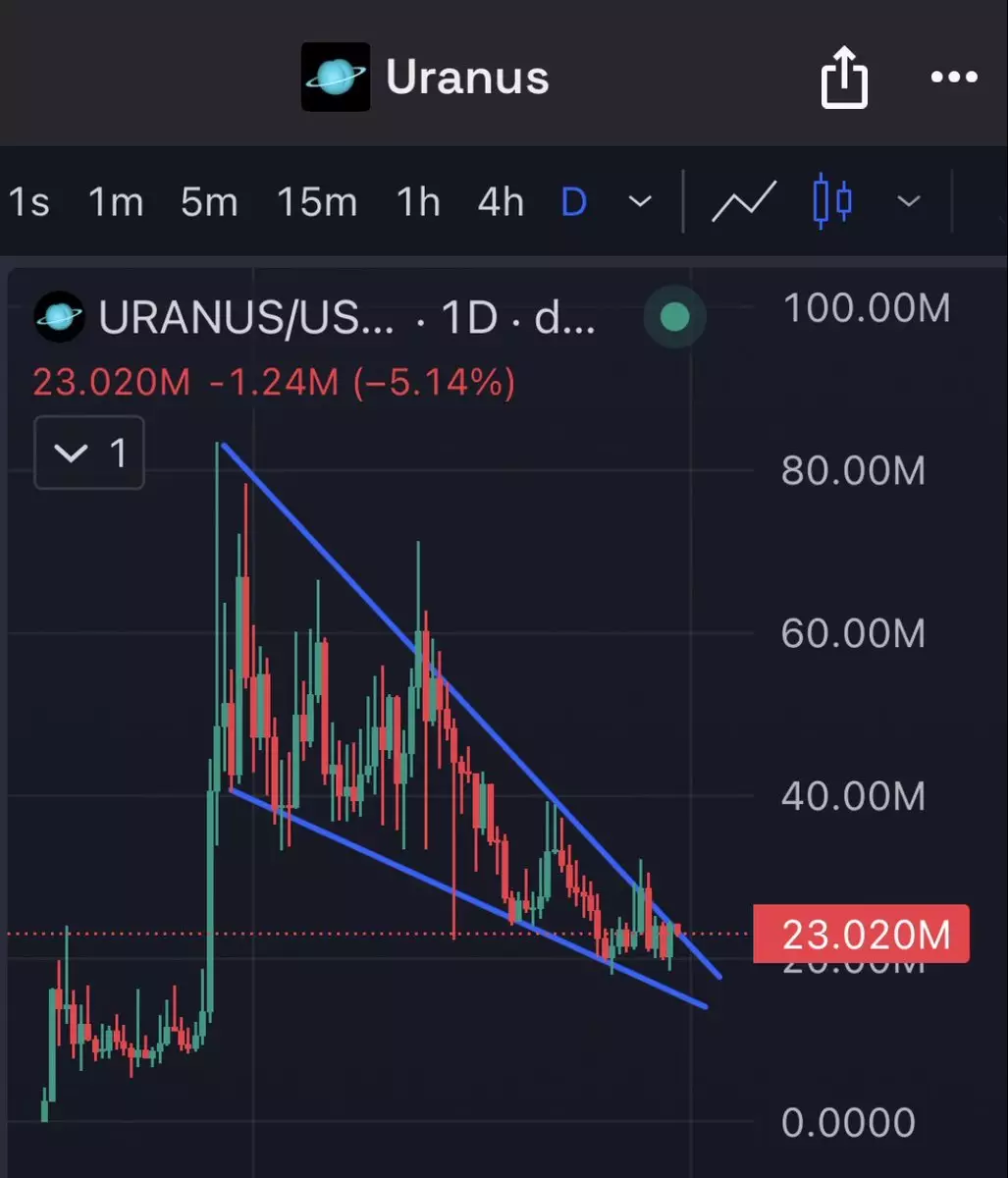The width and height of the screenshot is (1008, 1178).
Task: Select the candlestick chart style
Action: coord(832,202)
